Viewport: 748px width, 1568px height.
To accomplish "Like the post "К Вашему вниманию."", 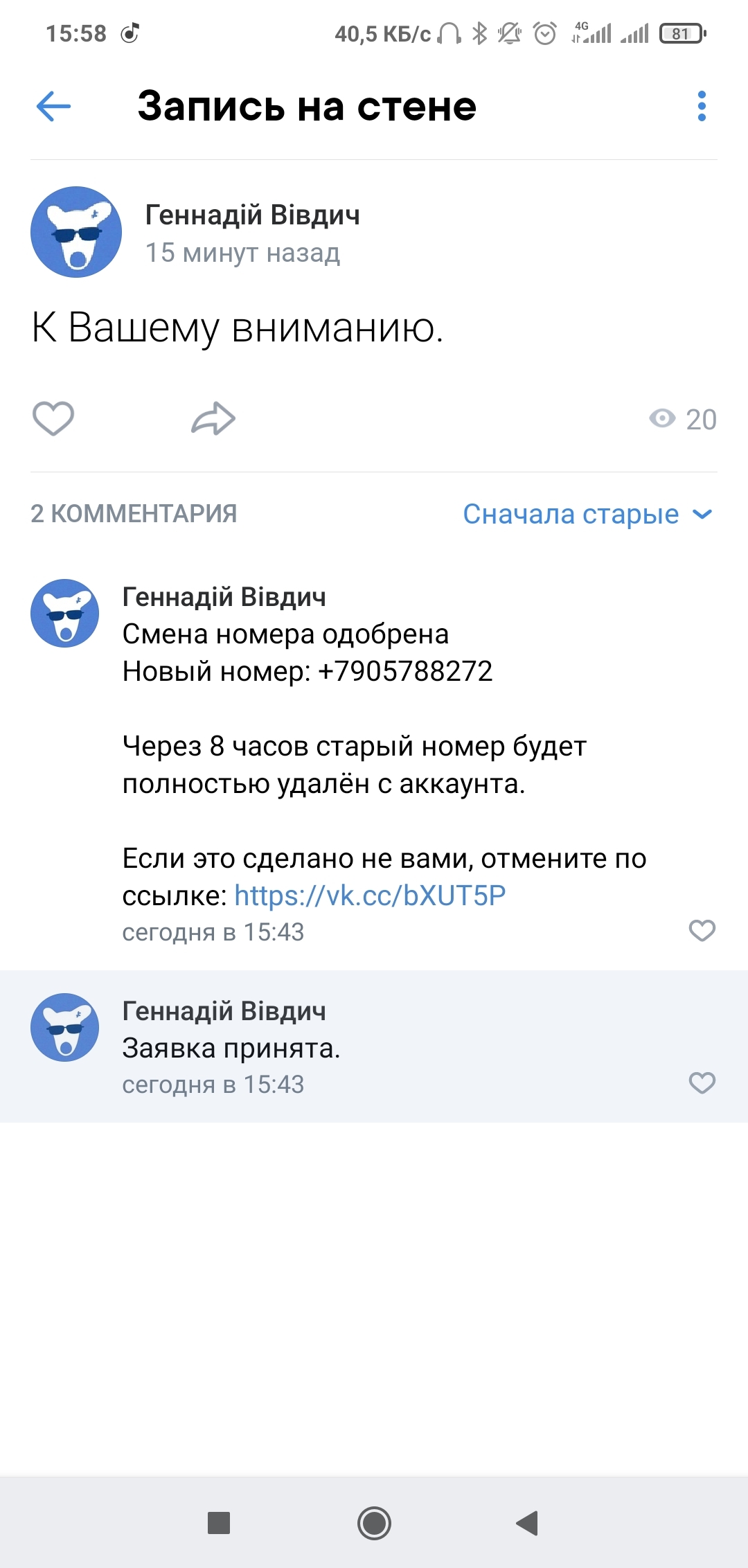I will [x=53, y=418].
